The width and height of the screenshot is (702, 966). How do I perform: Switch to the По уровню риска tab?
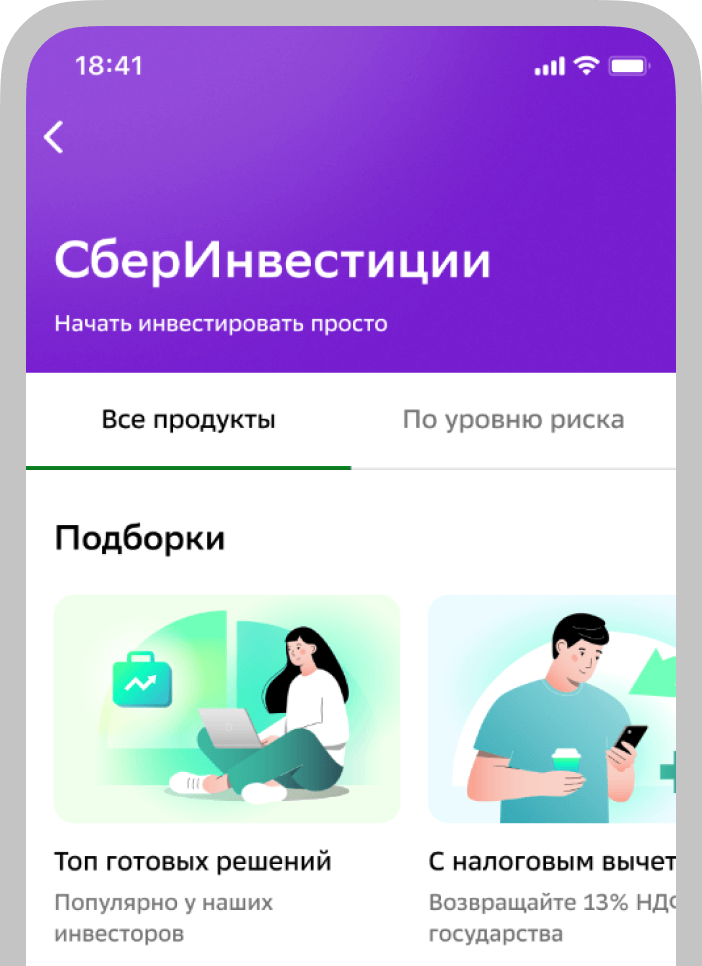pyautogui.click(x=513, y=419)
